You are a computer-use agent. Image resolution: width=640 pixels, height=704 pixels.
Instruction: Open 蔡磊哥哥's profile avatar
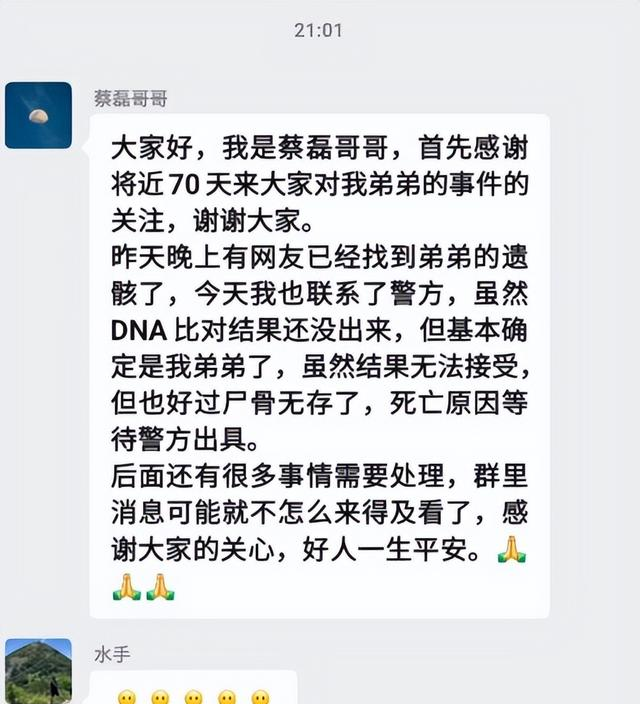point(38,115)
